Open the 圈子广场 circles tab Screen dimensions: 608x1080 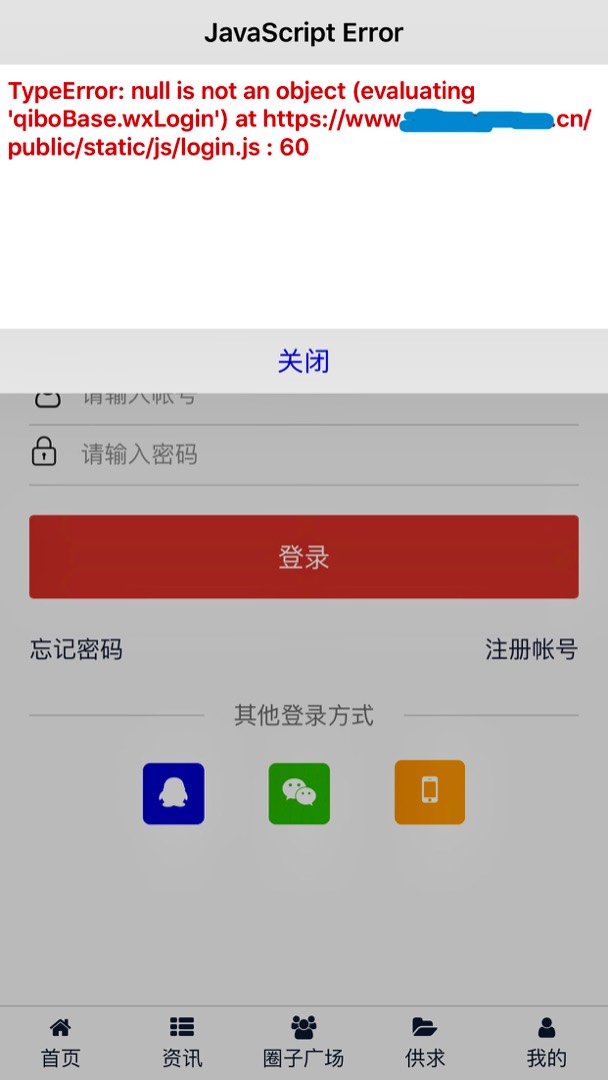(x=303, y=1042)
